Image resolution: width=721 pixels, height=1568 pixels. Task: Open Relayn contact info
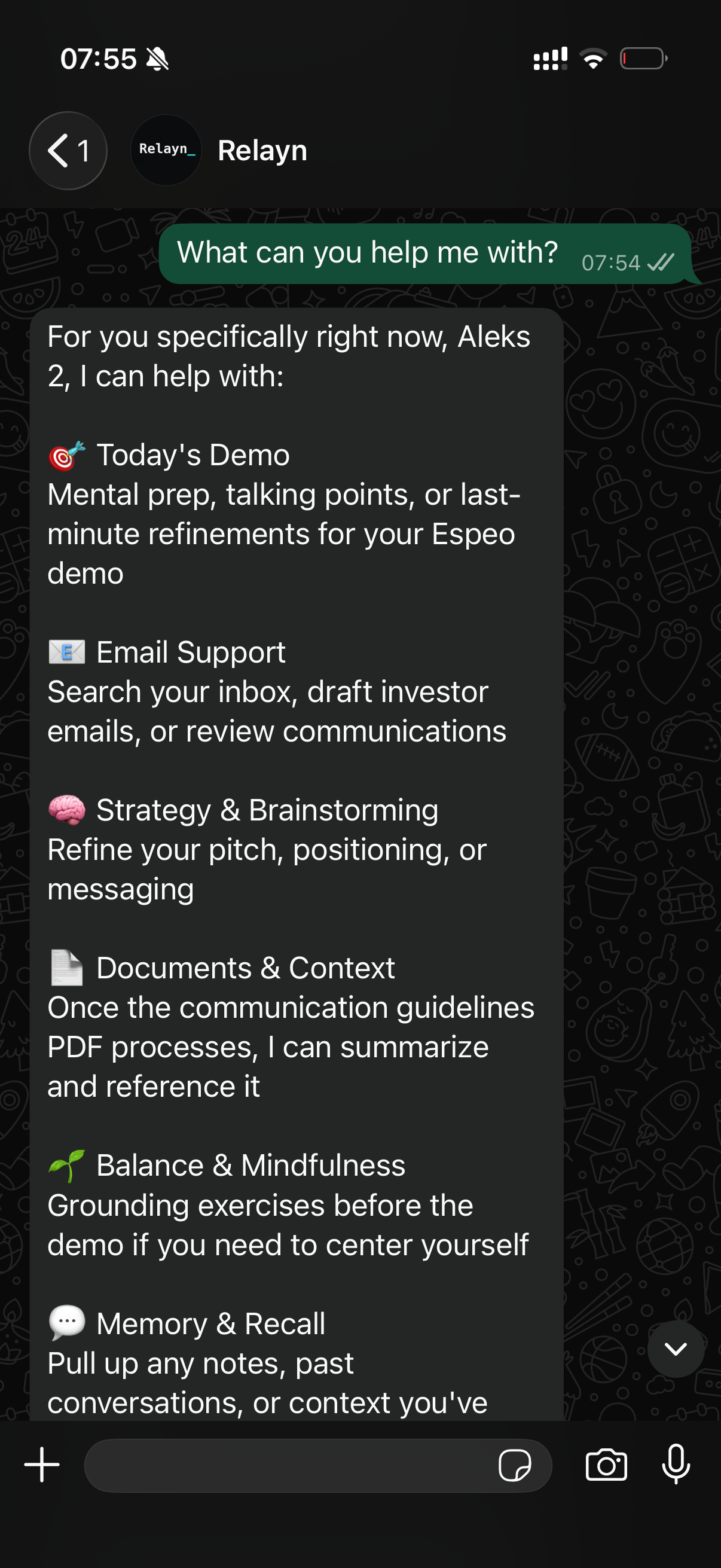tap(262, 150)
